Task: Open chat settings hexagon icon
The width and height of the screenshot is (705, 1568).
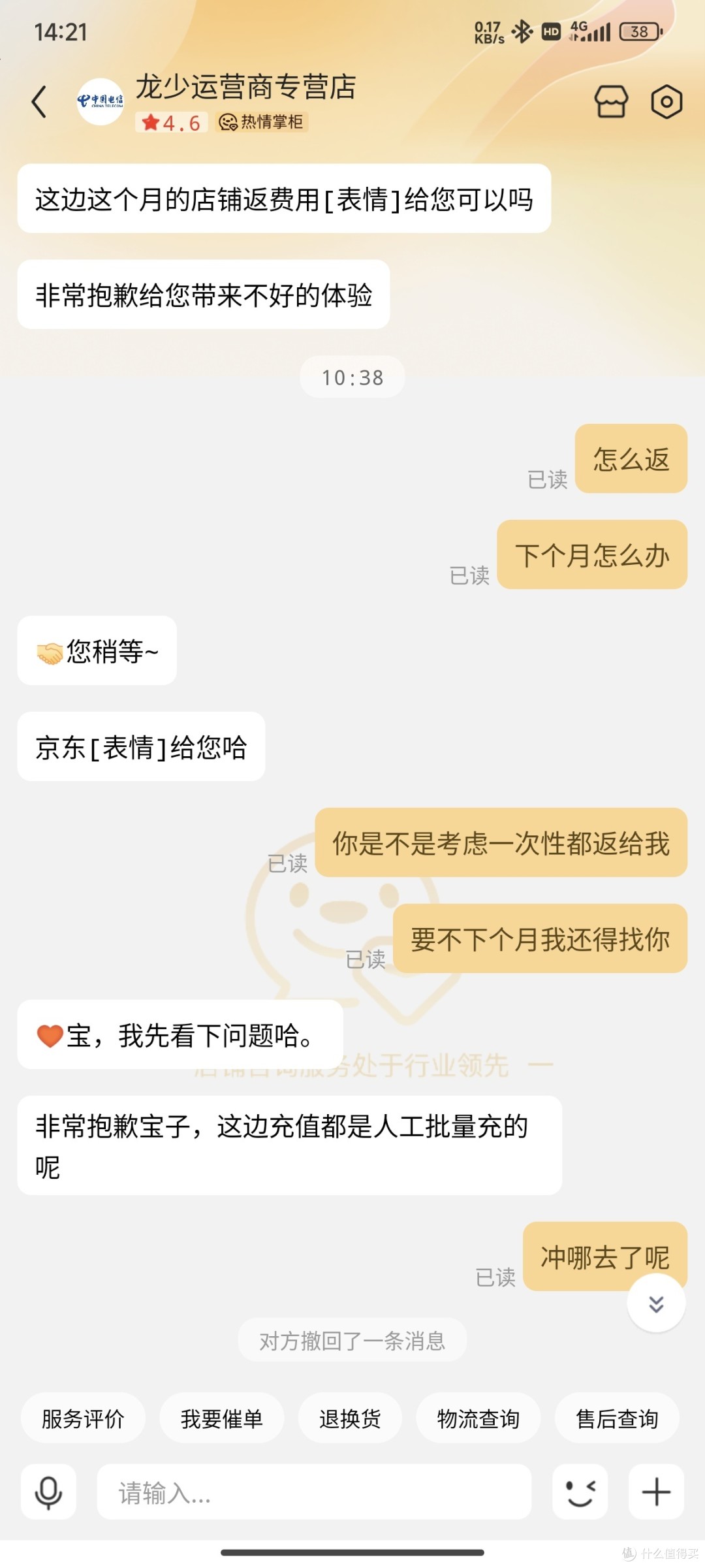Action: tap(666, 102)
